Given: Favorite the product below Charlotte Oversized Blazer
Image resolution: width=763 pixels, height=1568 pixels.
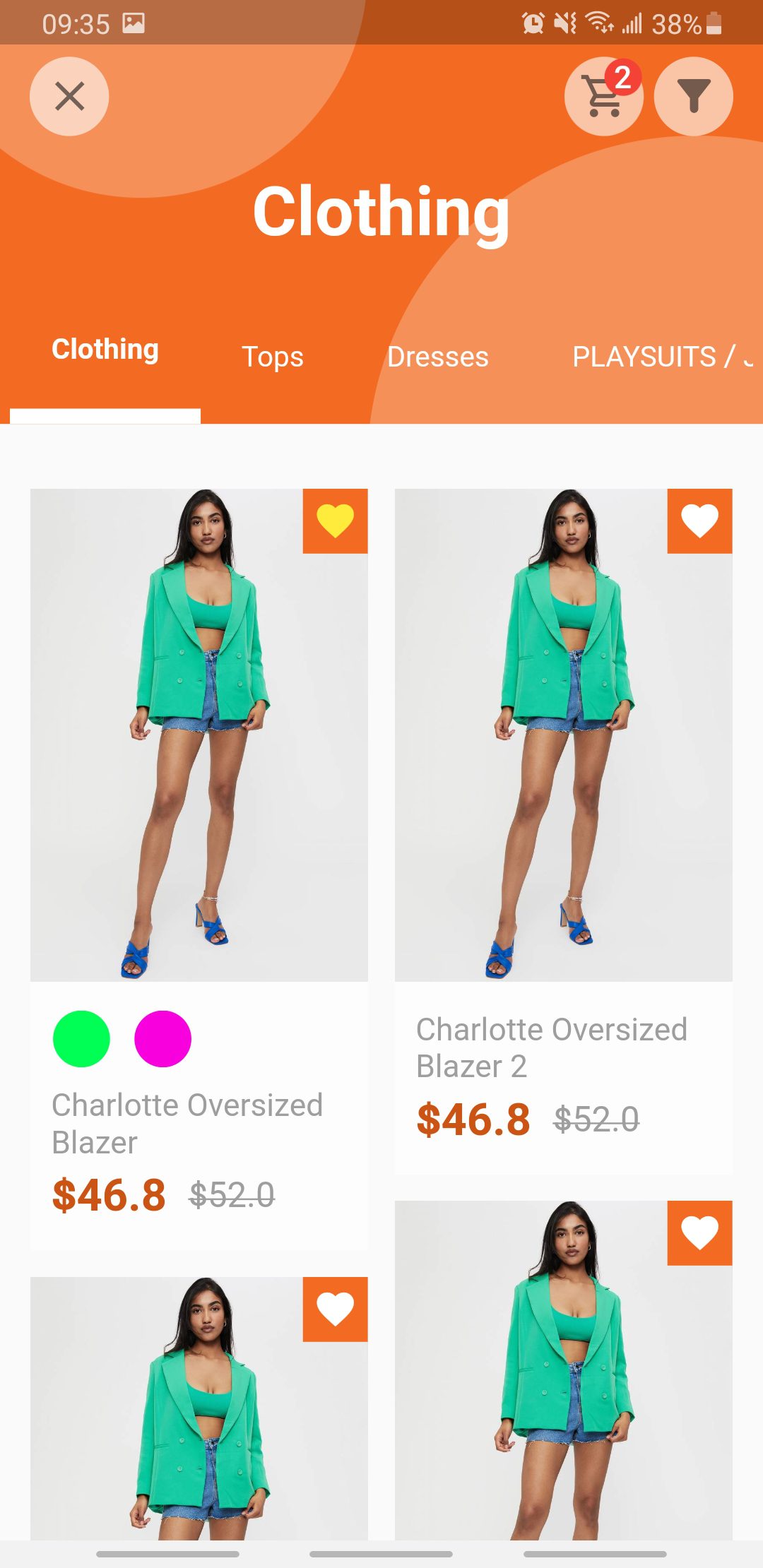Looking at the screenshot, I should [x=335, y=1309].
